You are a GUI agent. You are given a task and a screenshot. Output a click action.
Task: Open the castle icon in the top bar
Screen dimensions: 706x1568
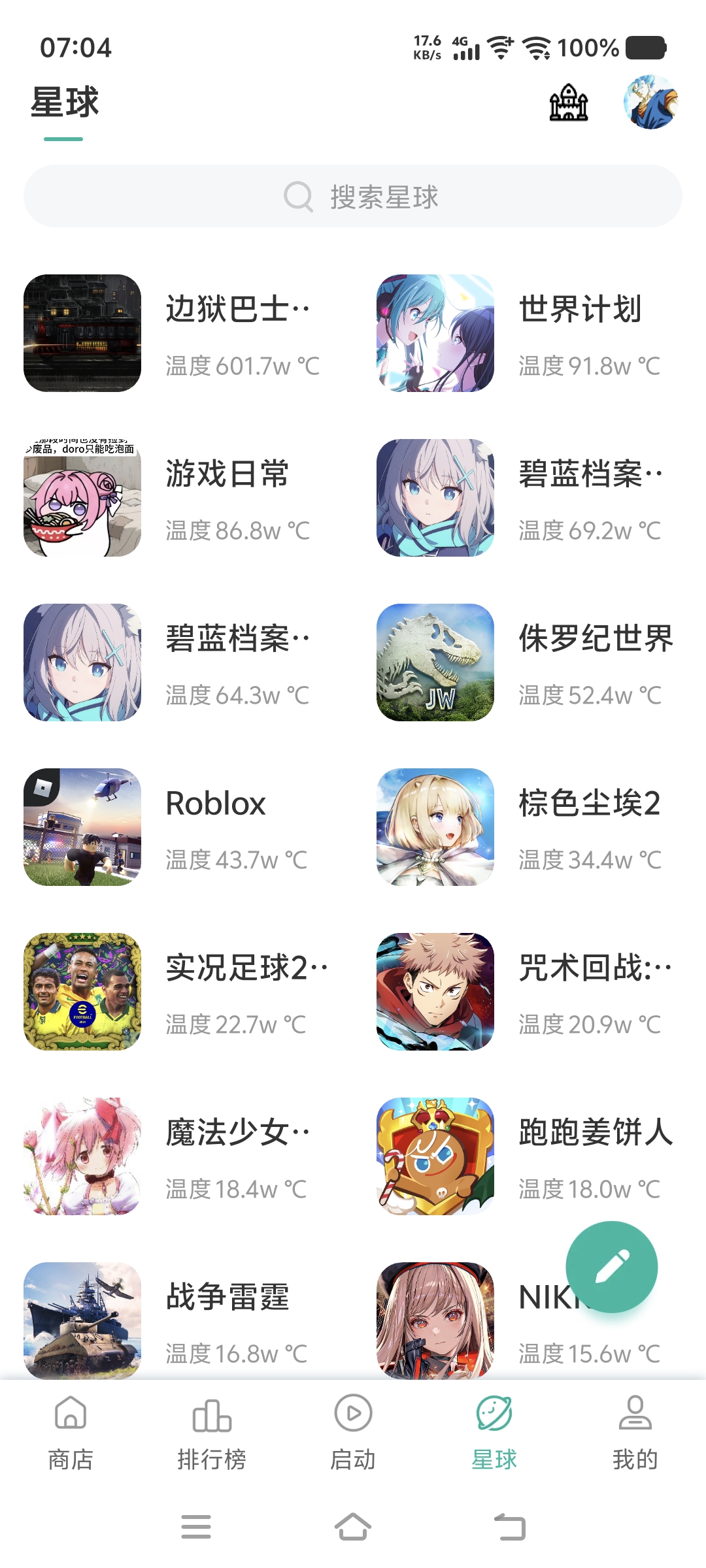pos(568,103)
